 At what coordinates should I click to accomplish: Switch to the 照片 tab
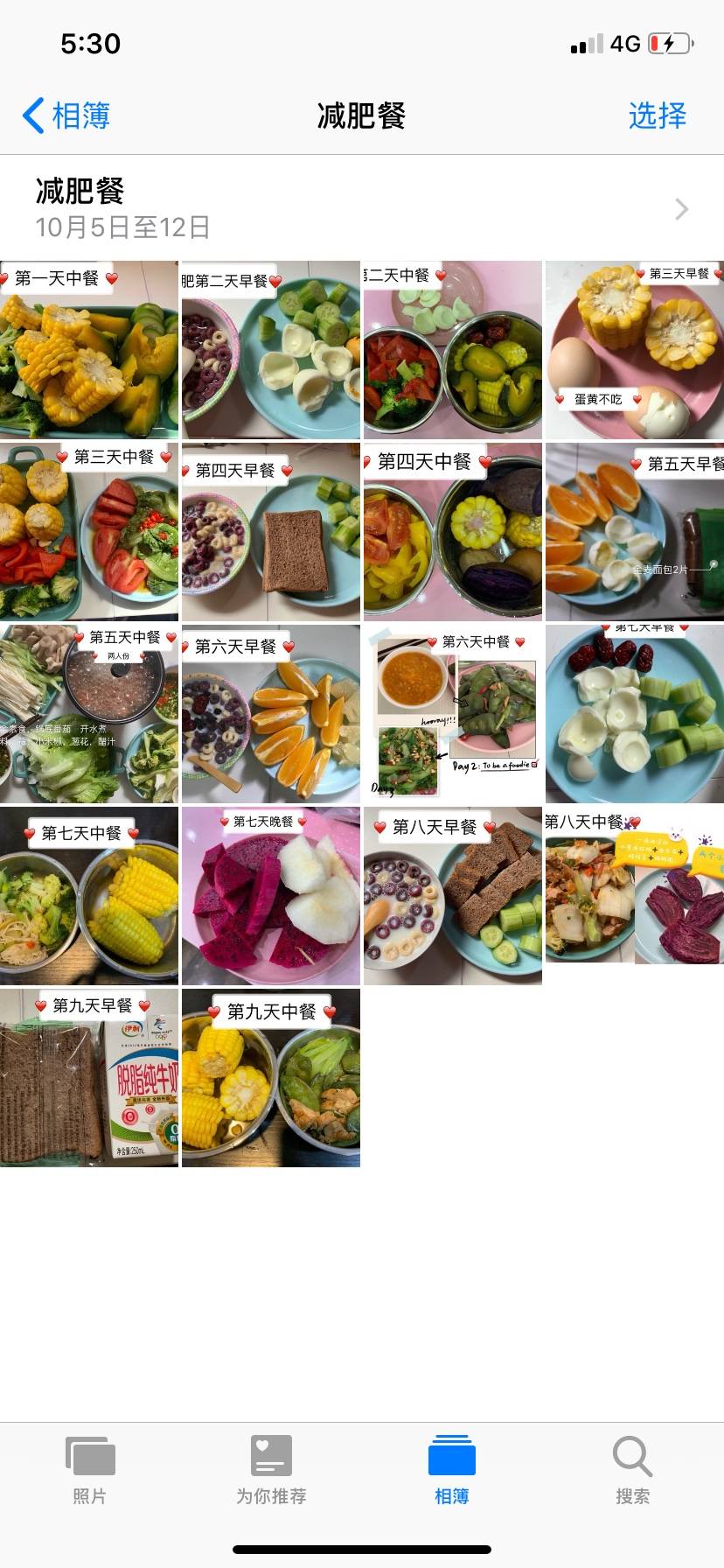tap(90, 1469)
